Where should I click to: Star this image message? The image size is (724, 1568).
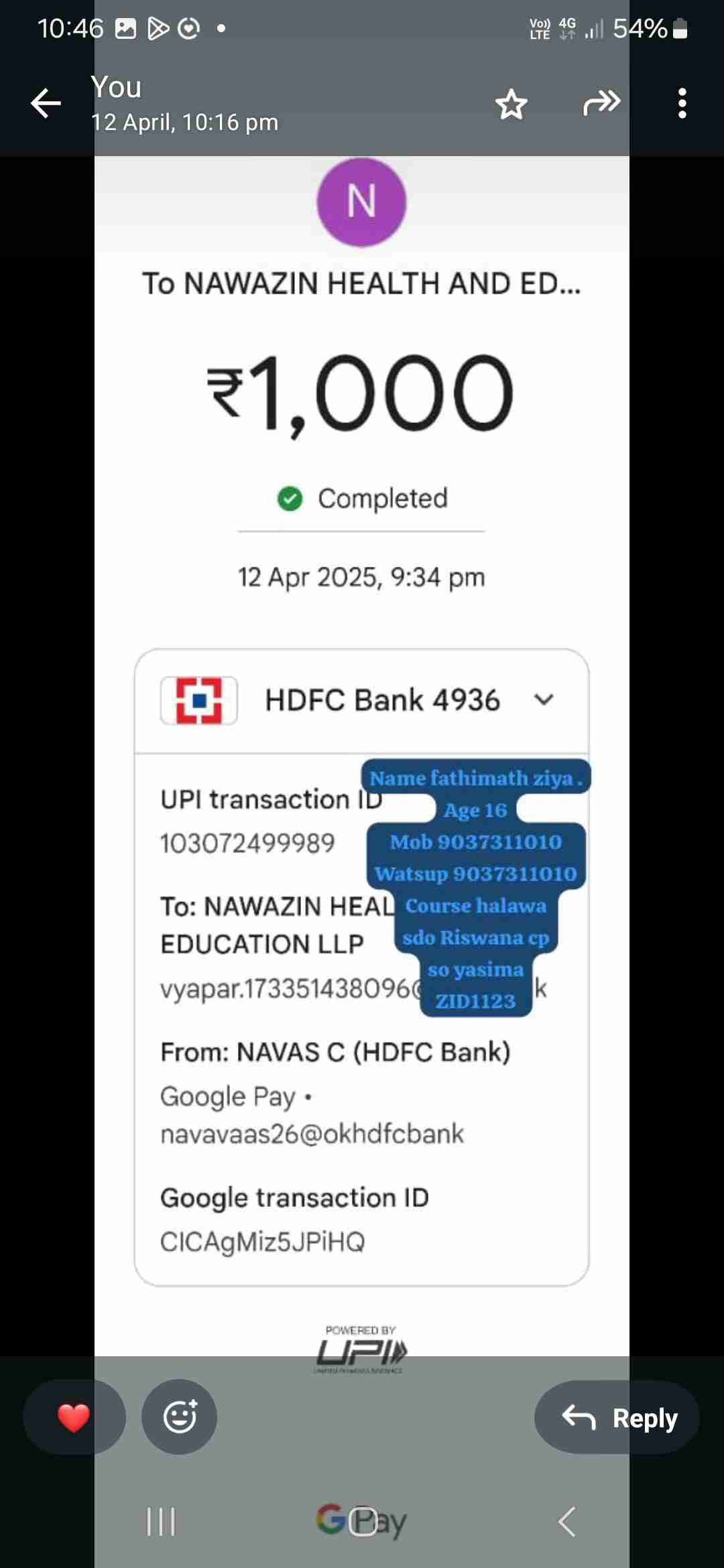(511, 104)
